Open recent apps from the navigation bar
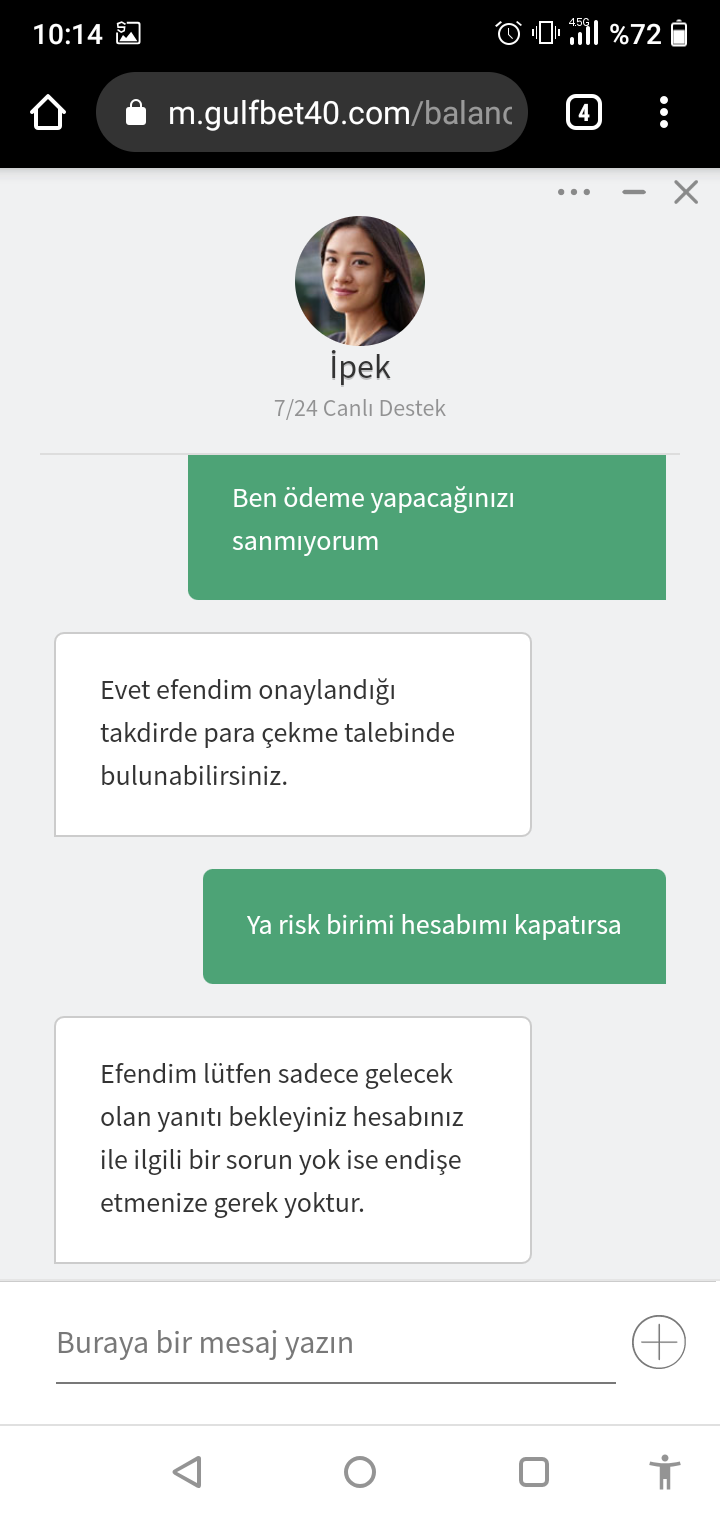 coord(534,1472)
